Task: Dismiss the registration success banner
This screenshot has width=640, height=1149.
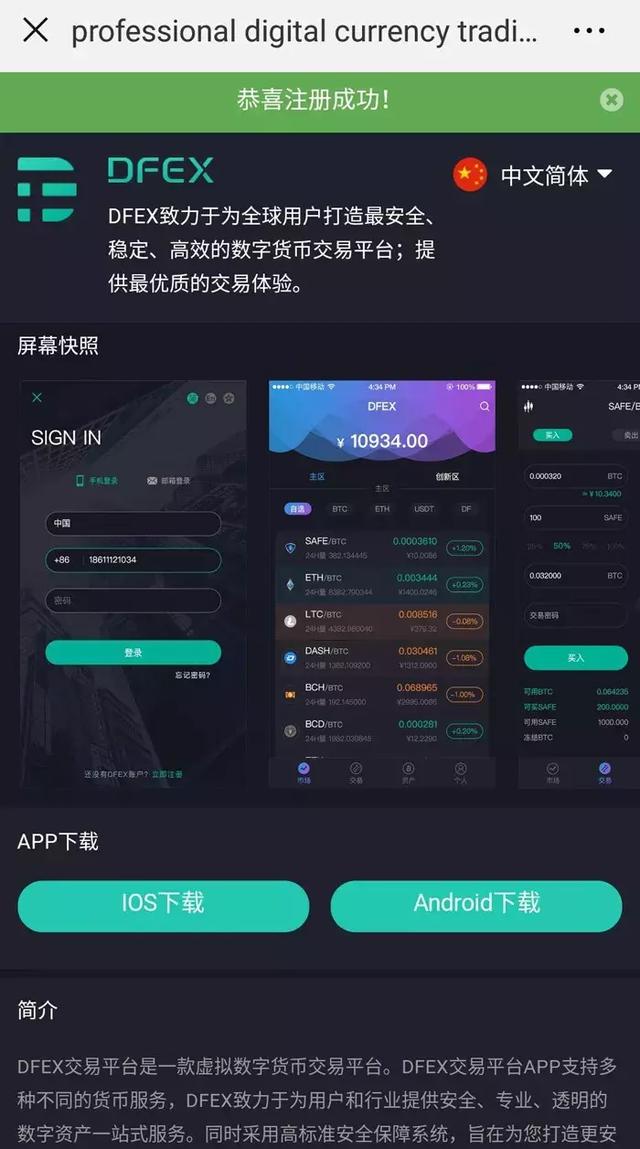Action: tap(611, 100)
